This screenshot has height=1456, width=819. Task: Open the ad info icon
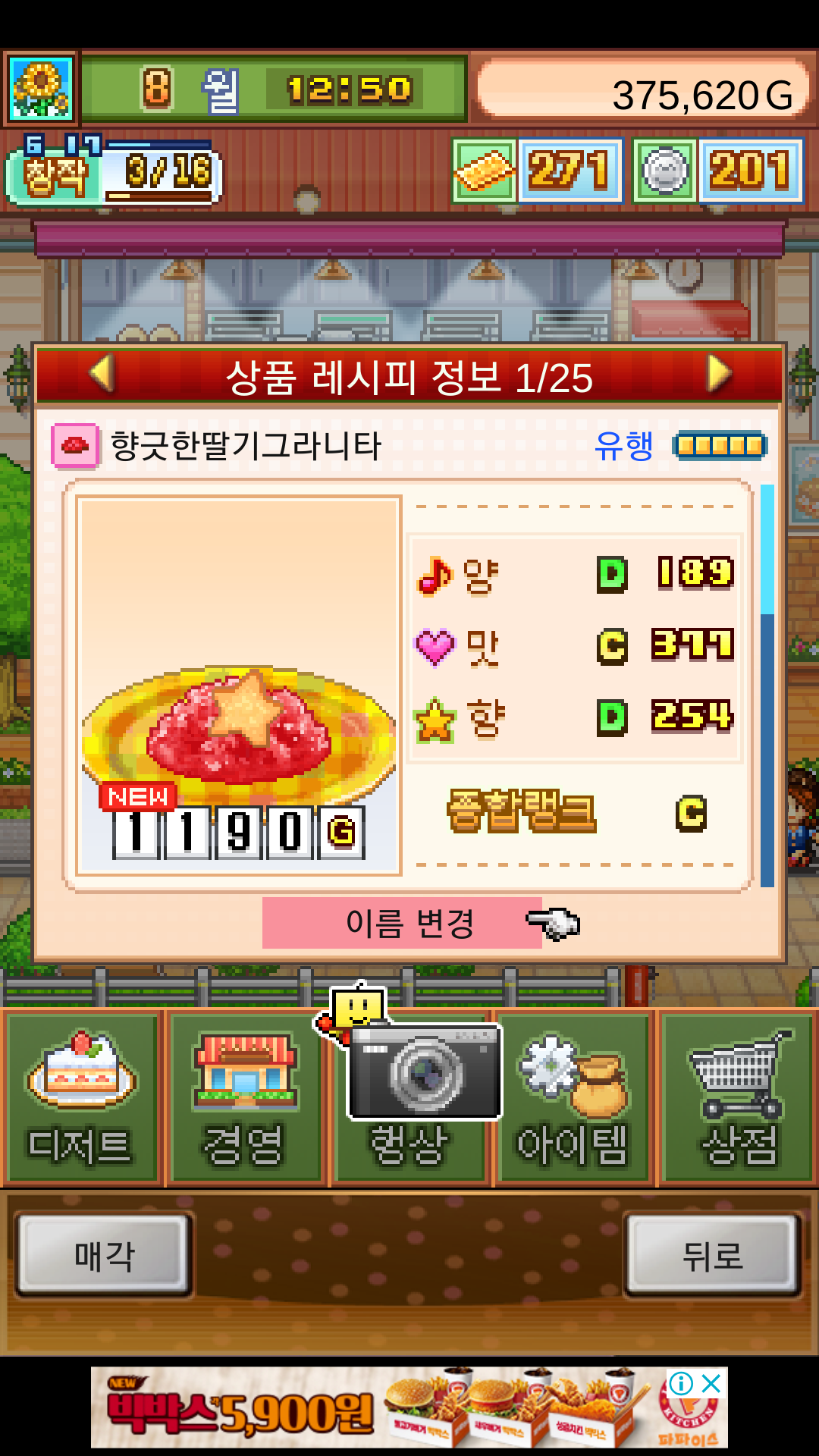(681, 1384)
